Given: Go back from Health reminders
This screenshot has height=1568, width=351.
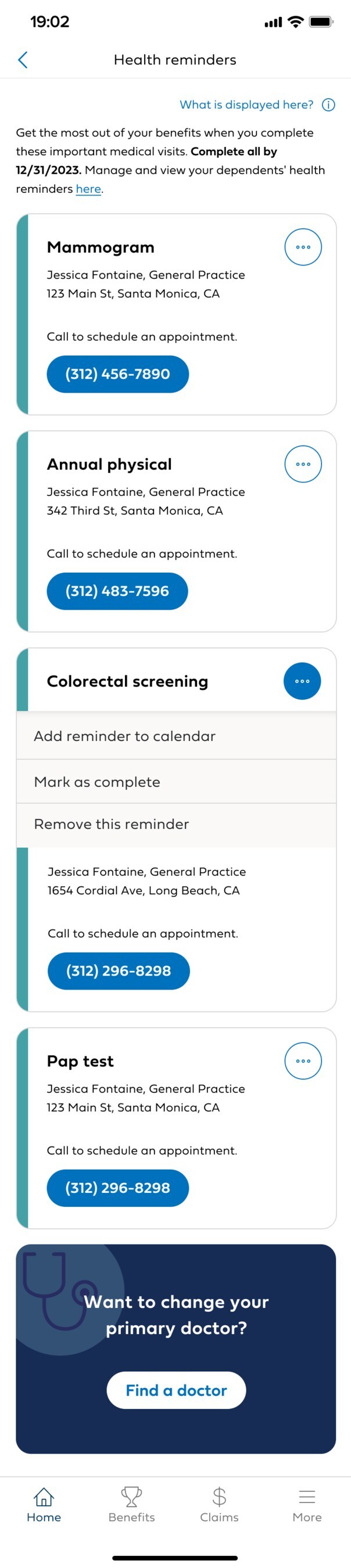Looking at the screenshot, I should pyautogui.click(x=23, y=60).
